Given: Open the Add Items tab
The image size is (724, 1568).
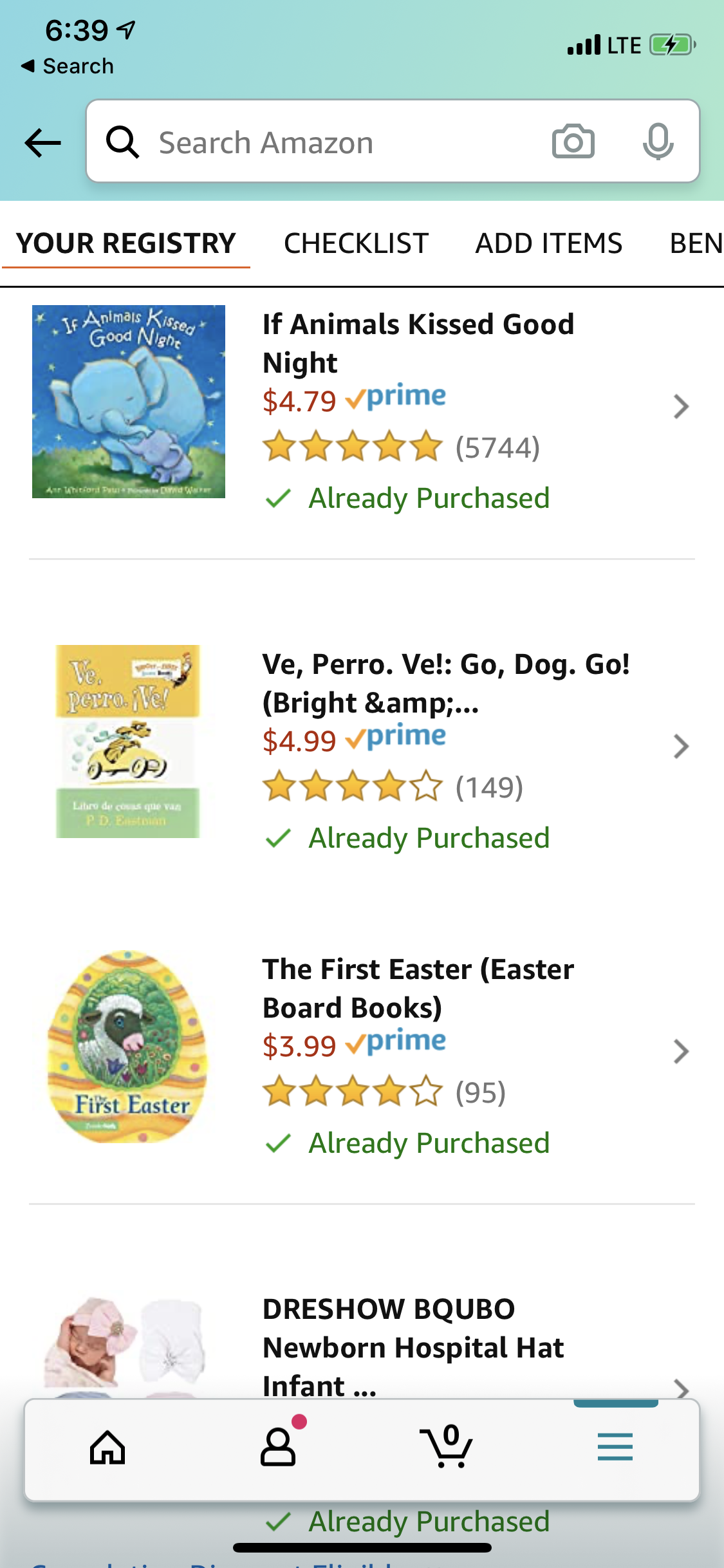Looking at the screenshot, I should 548,243.
